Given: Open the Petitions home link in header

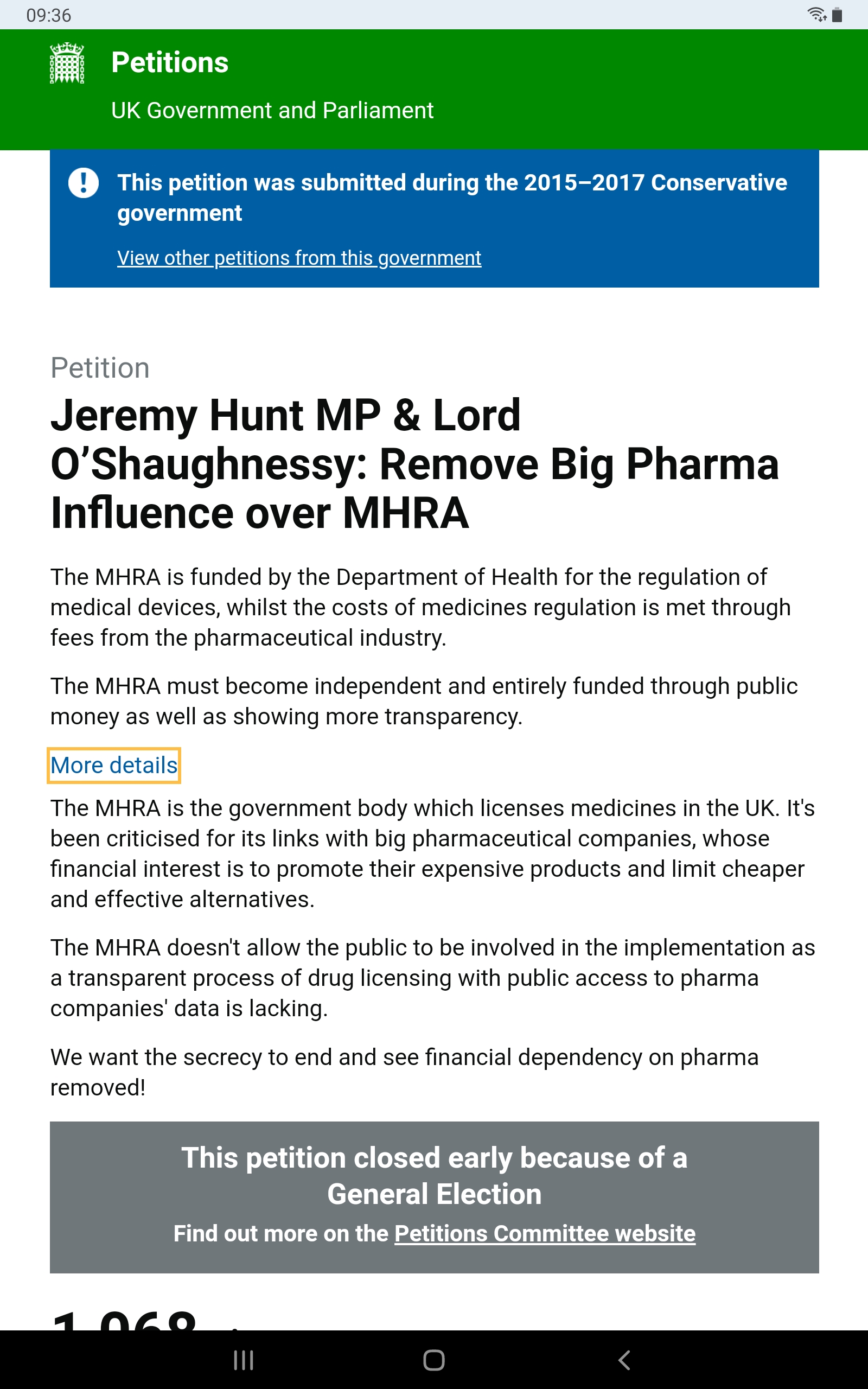Looking at the screenshot, I should point(169,62).
